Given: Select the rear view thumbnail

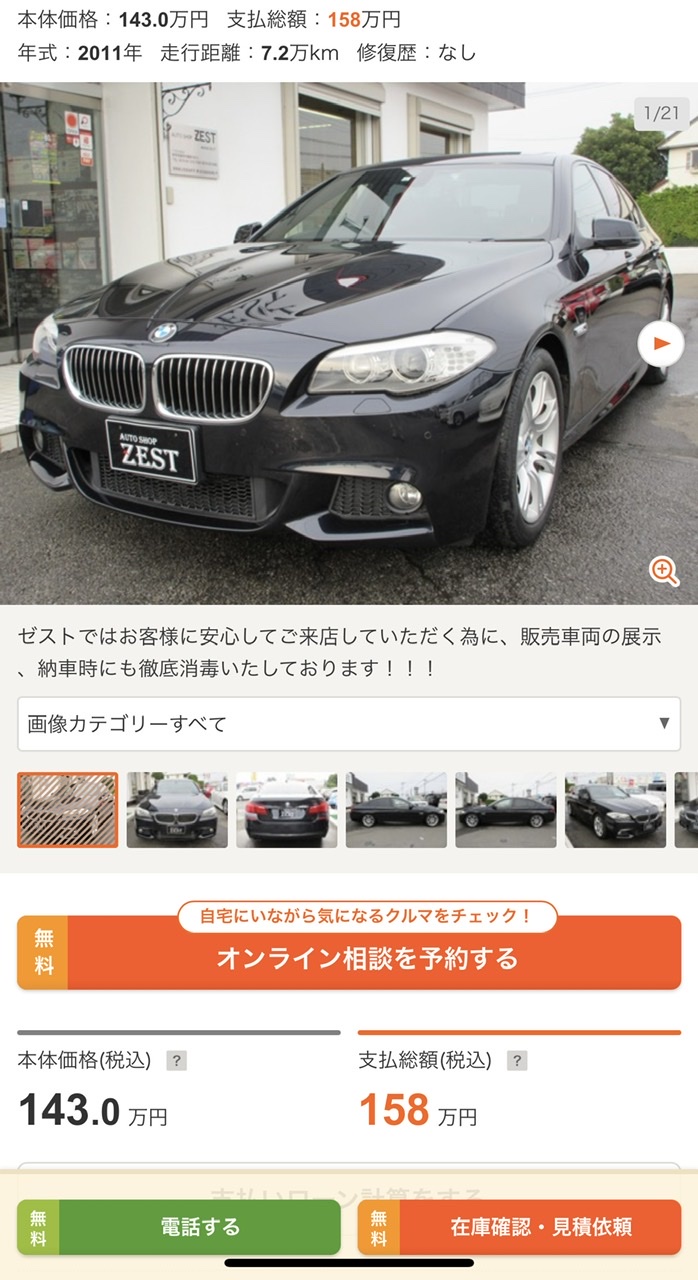Looking at the screenshot, I should [x=286, y=810].
